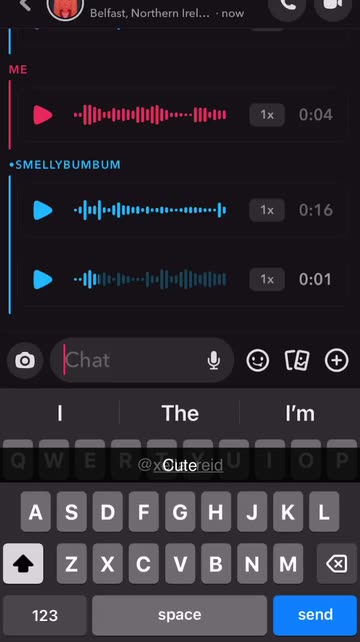
Task: Start a video call
Action: pos(335,6)
